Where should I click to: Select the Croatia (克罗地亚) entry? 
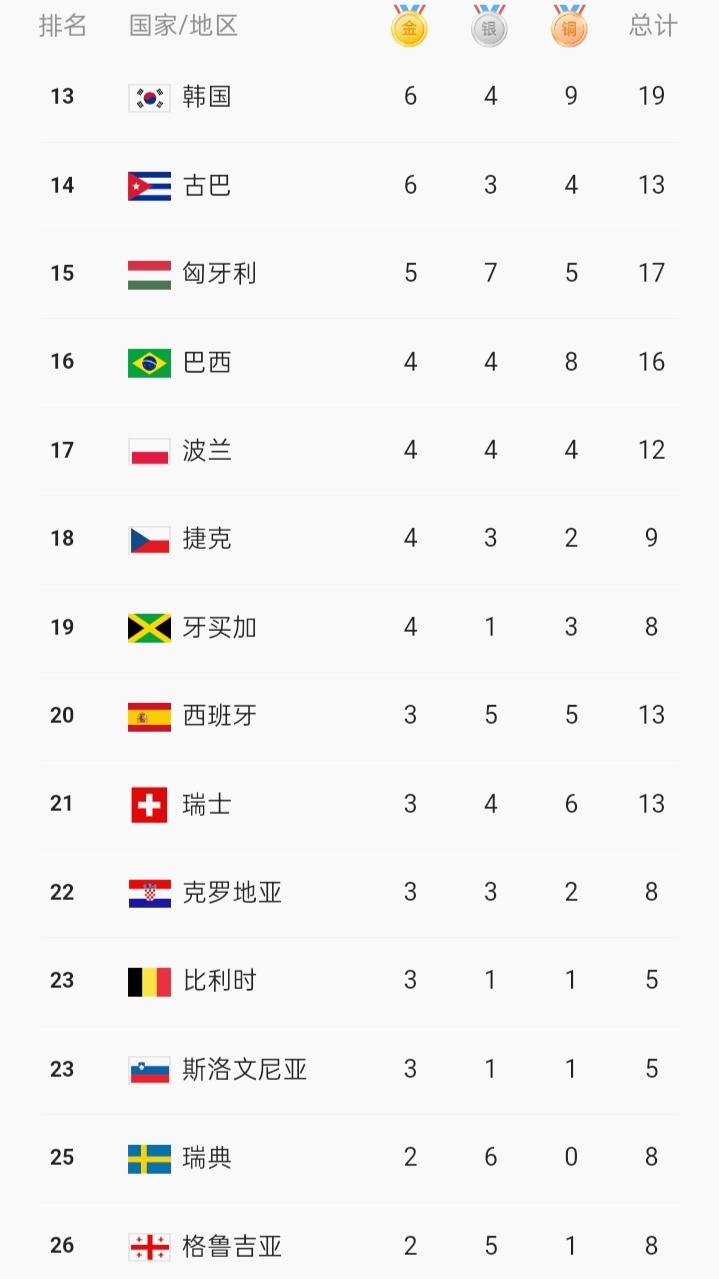232,892
